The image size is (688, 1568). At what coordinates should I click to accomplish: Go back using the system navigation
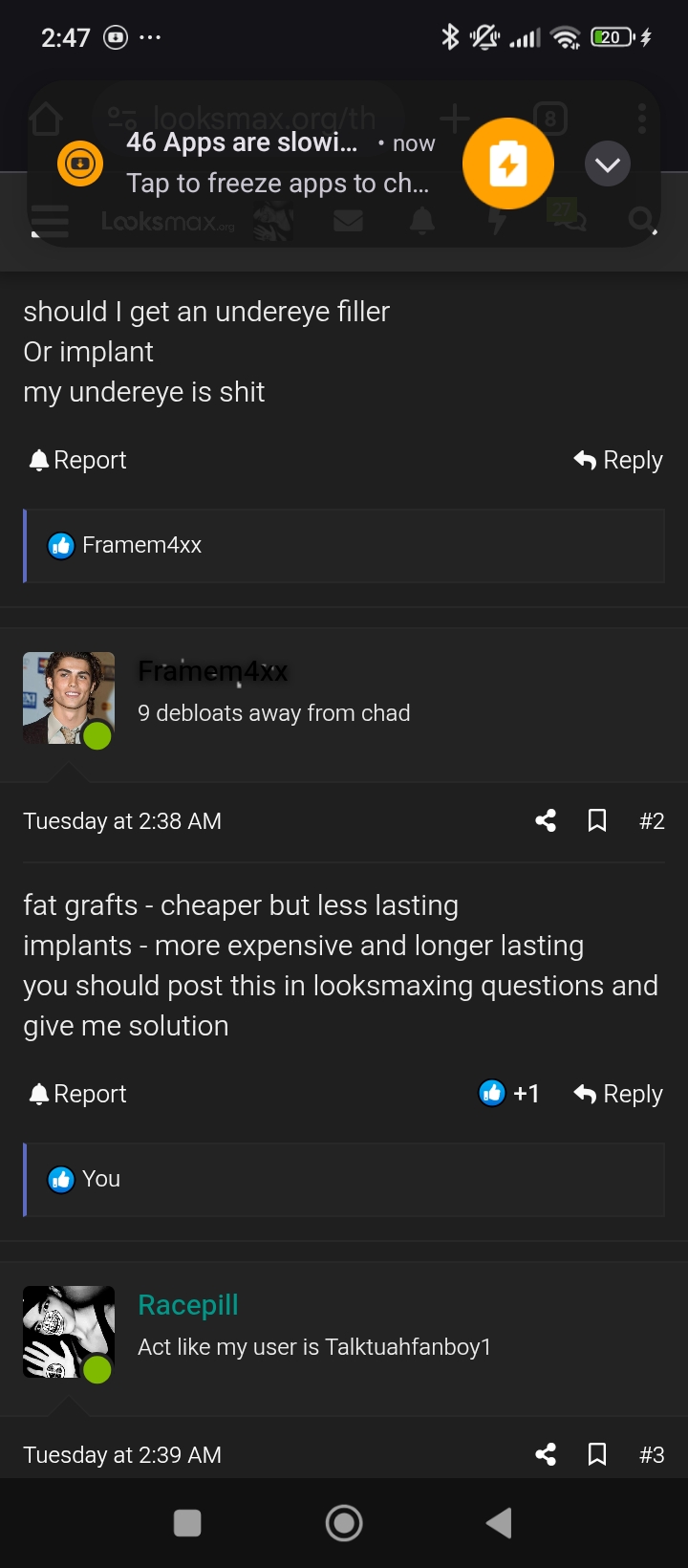(499, 1523)
